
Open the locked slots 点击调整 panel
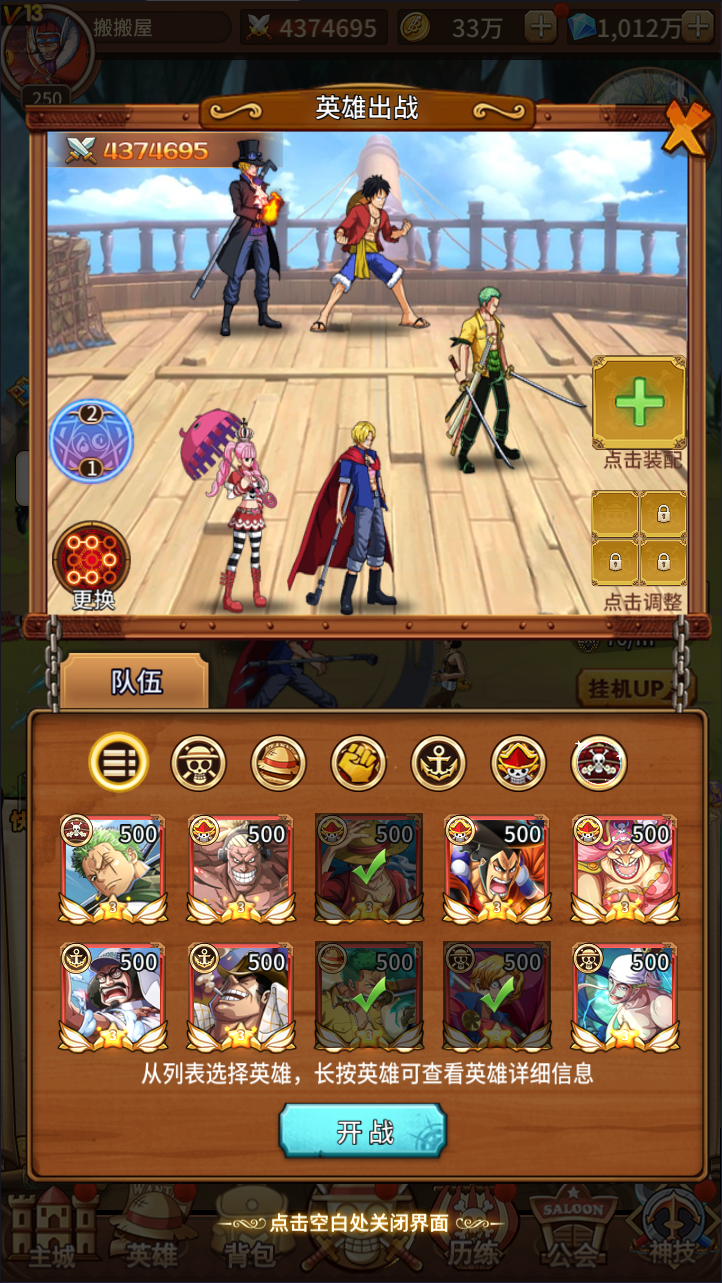click(639, 537)
